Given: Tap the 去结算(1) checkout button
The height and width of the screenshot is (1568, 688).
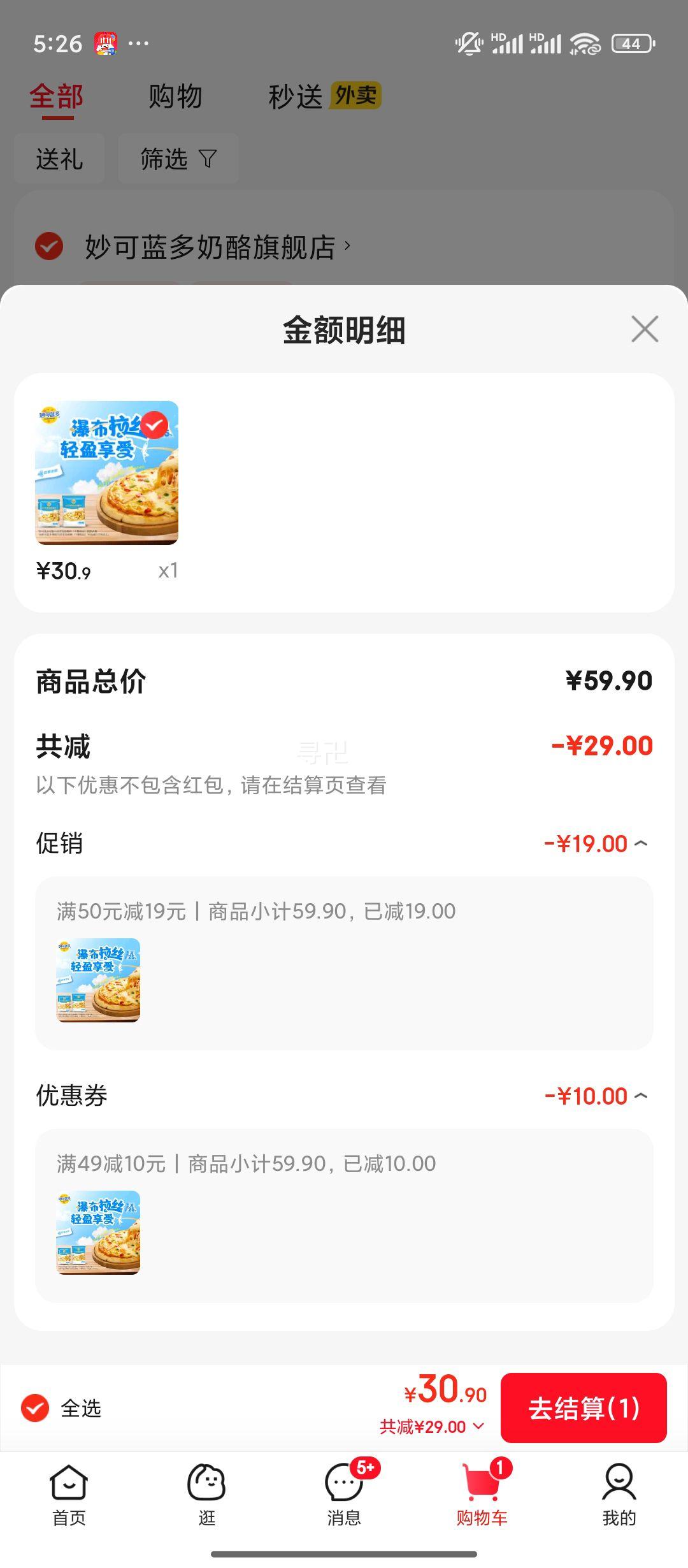Looking at the screenshot, I should click(x=583, y=1409).
